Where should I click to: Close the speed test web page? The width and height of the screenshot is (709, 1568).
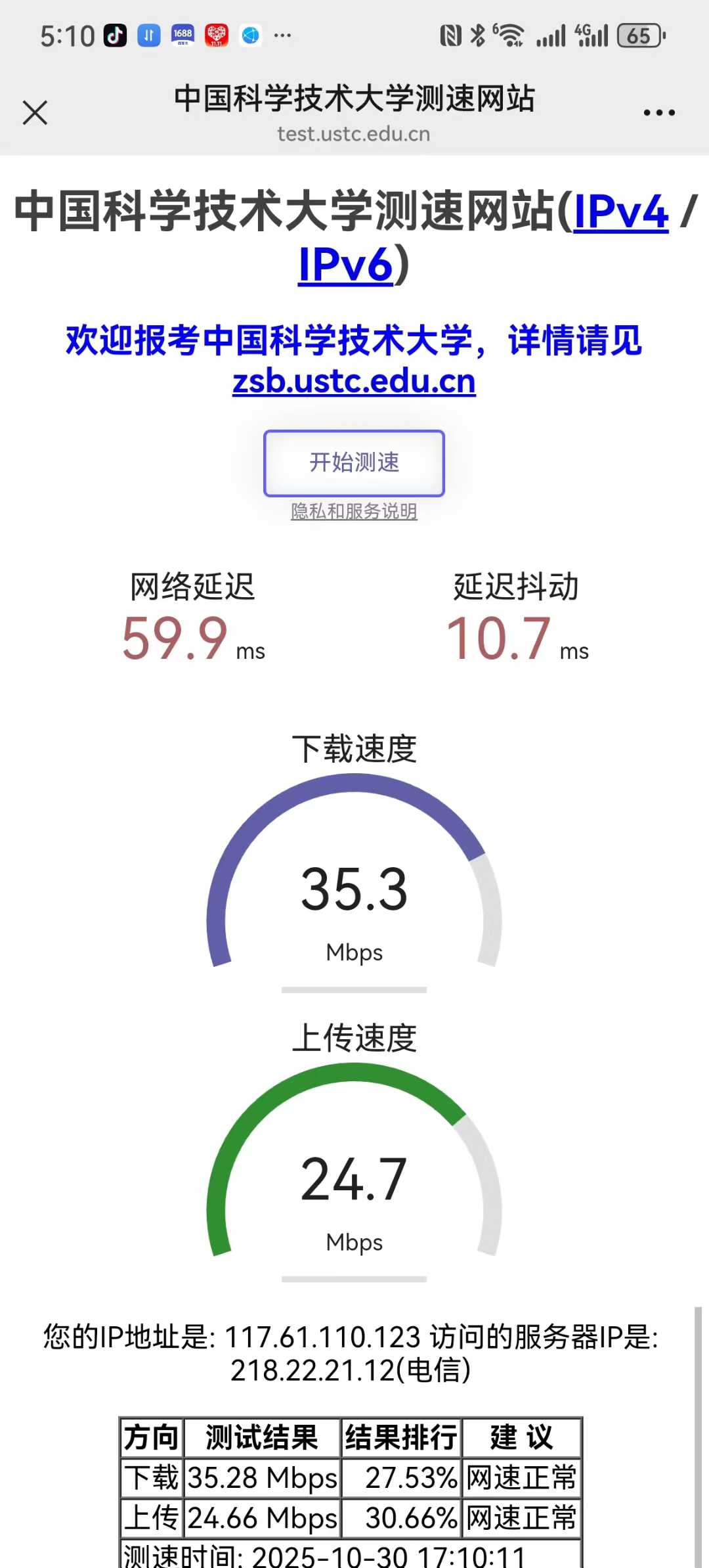tap(35, 112)
